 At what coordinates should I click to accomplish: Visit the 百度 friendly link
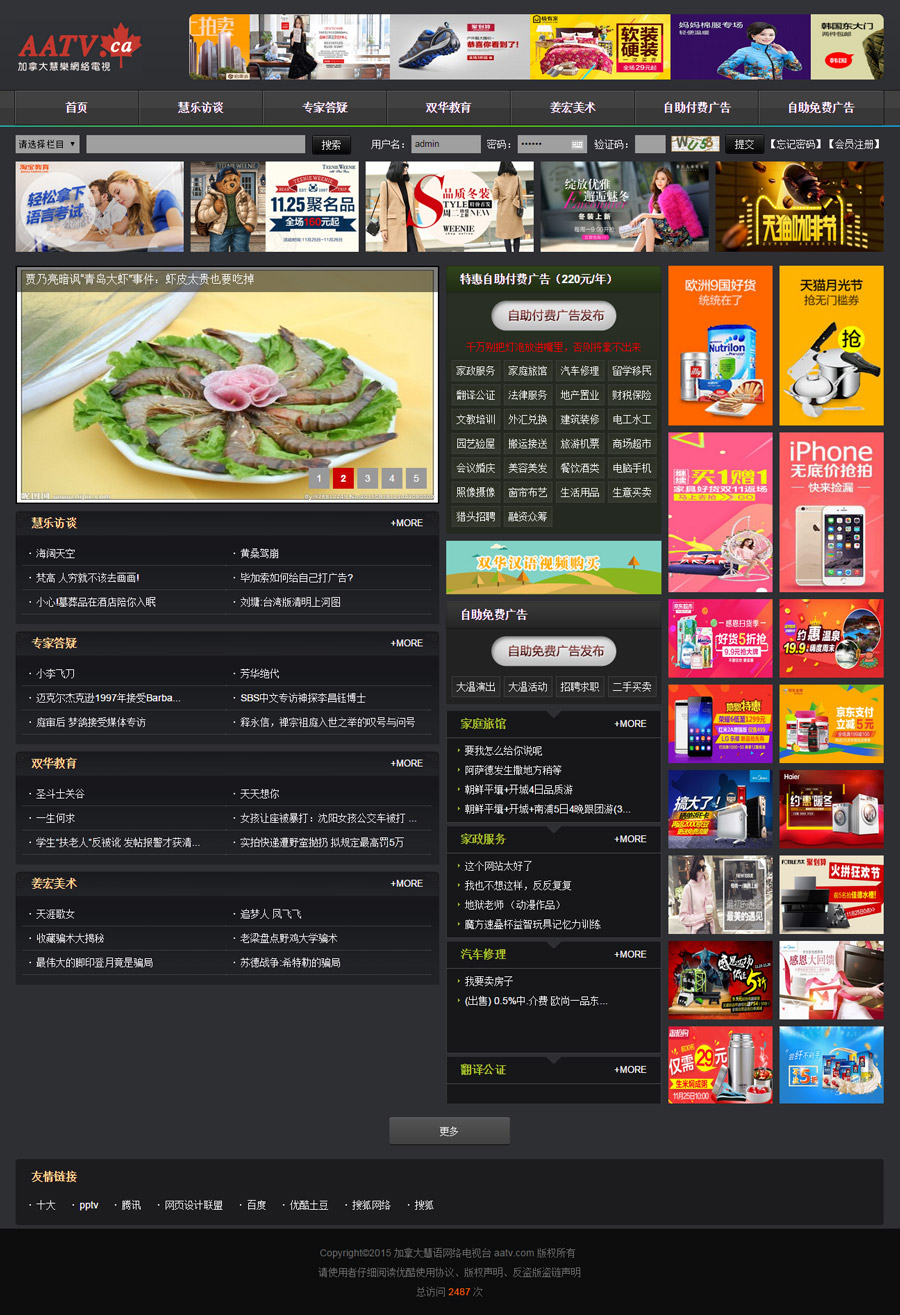pyautogui.click(x=256, y=1205)
